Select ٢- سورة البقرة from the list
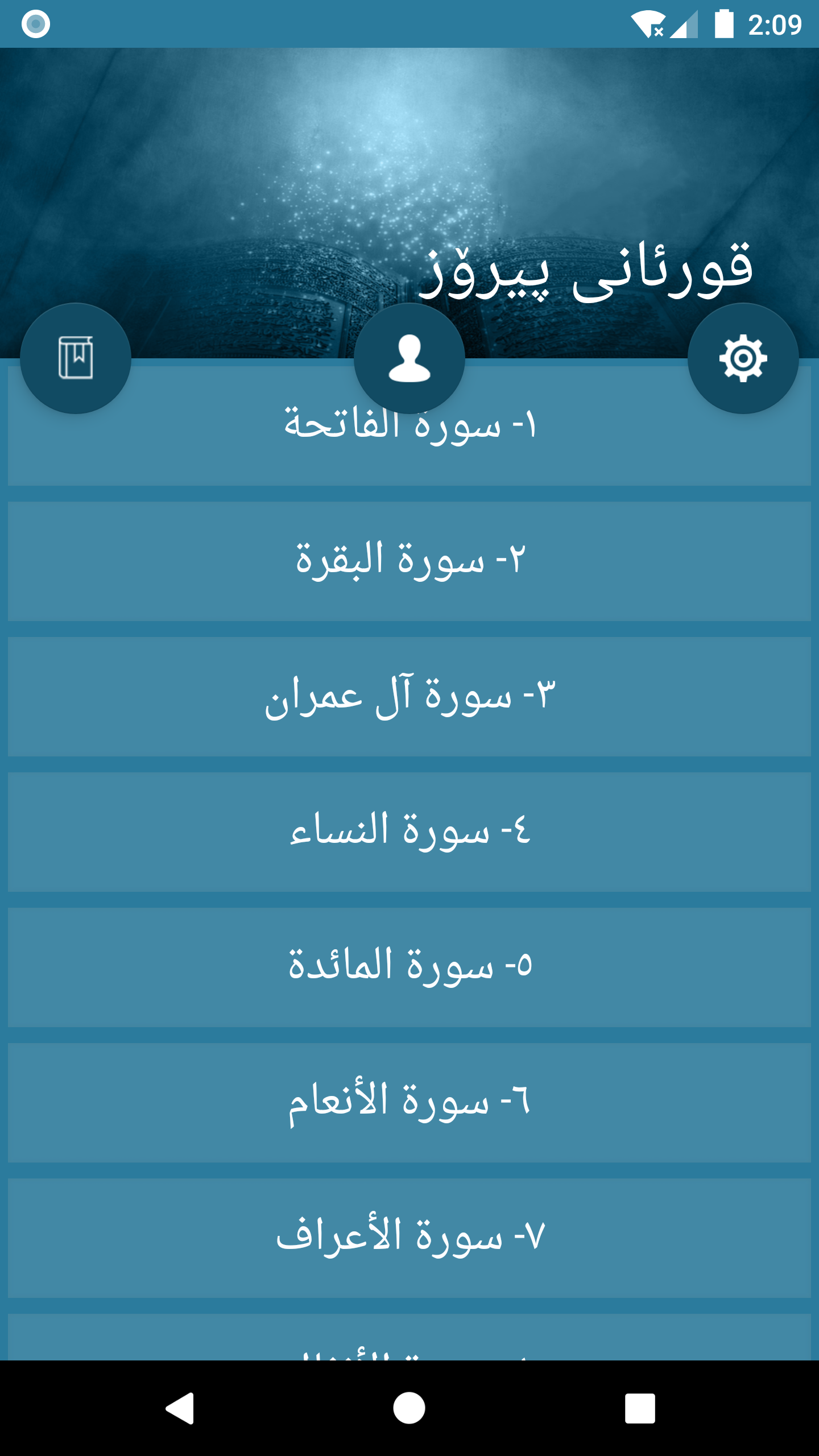Viewport: 819px width, 1456px height. click(x=409, y=561)
